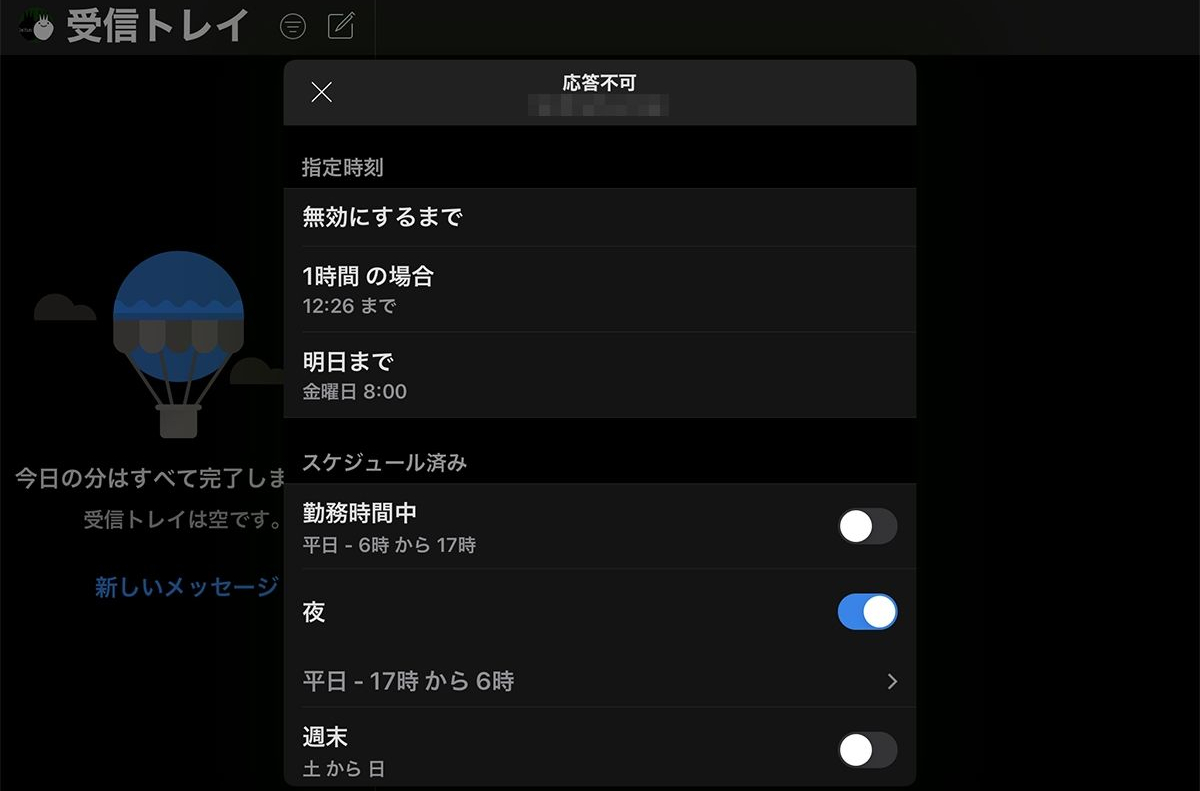Turn off the 夜 schedule switch
This screenshot has width=1200, height=791.
click(x=866, y=612)
